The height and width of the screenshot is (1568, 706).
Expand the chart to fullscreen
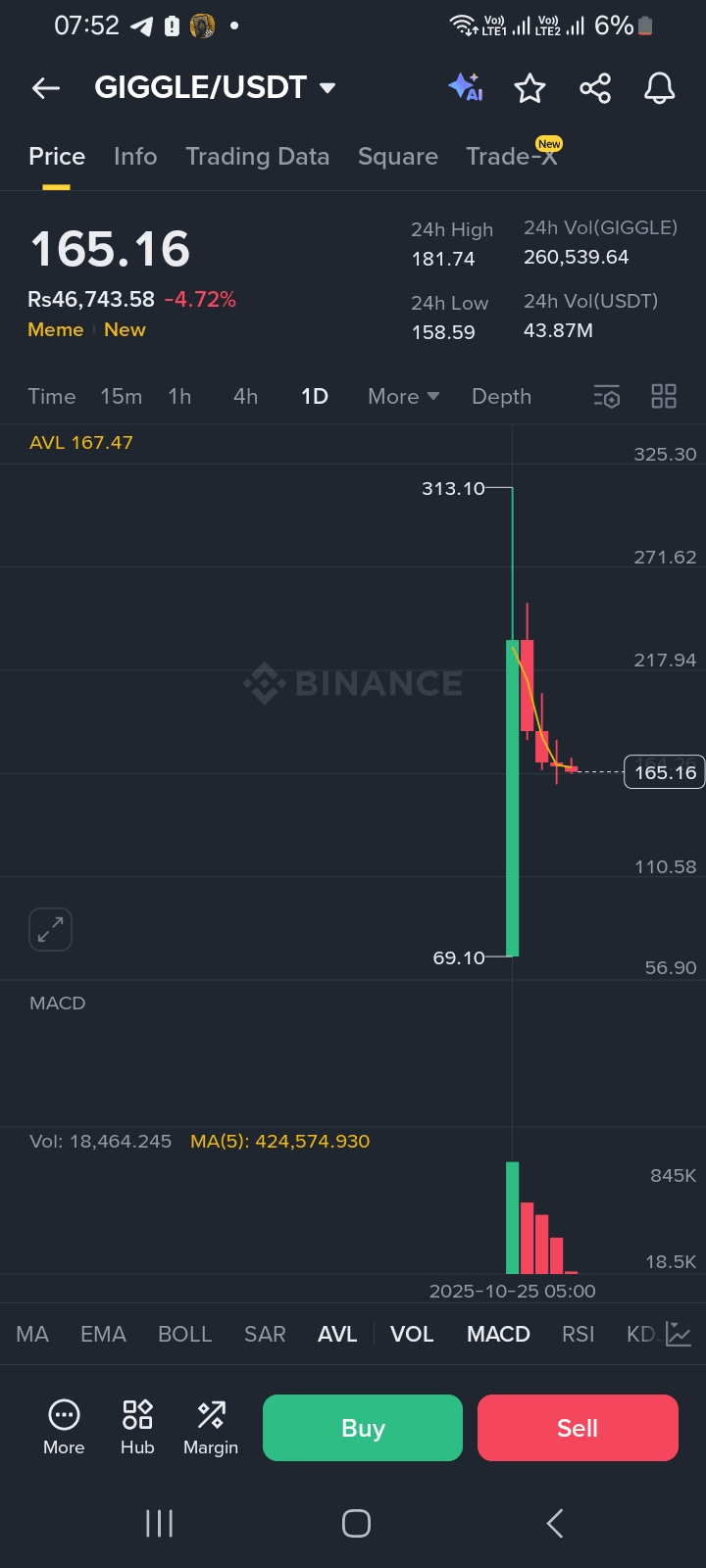pos(50,929)
